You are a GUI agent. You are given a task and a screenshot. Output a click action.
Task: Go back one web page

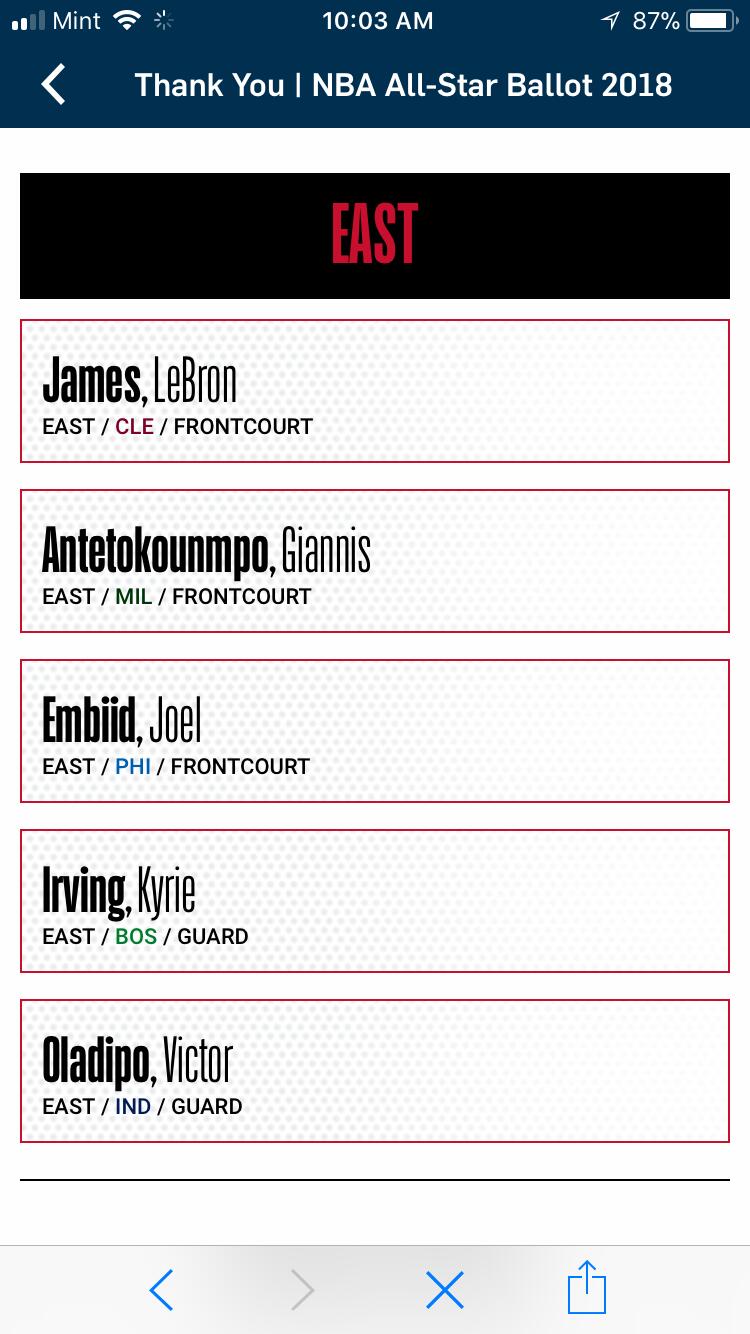[x=161, y=1290]
